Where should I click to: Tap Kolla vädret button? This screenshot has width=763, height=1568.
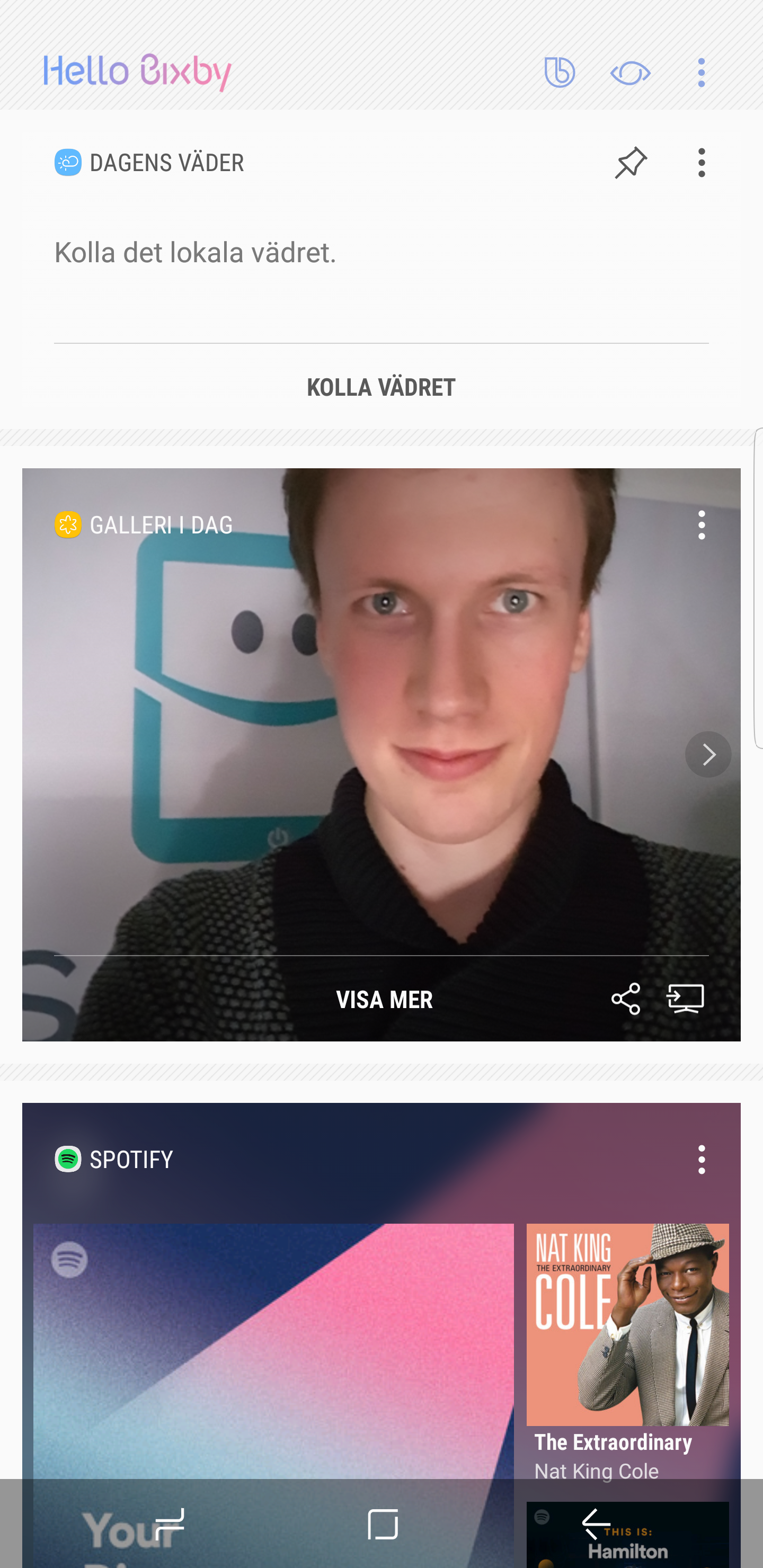tap(381, 388)
